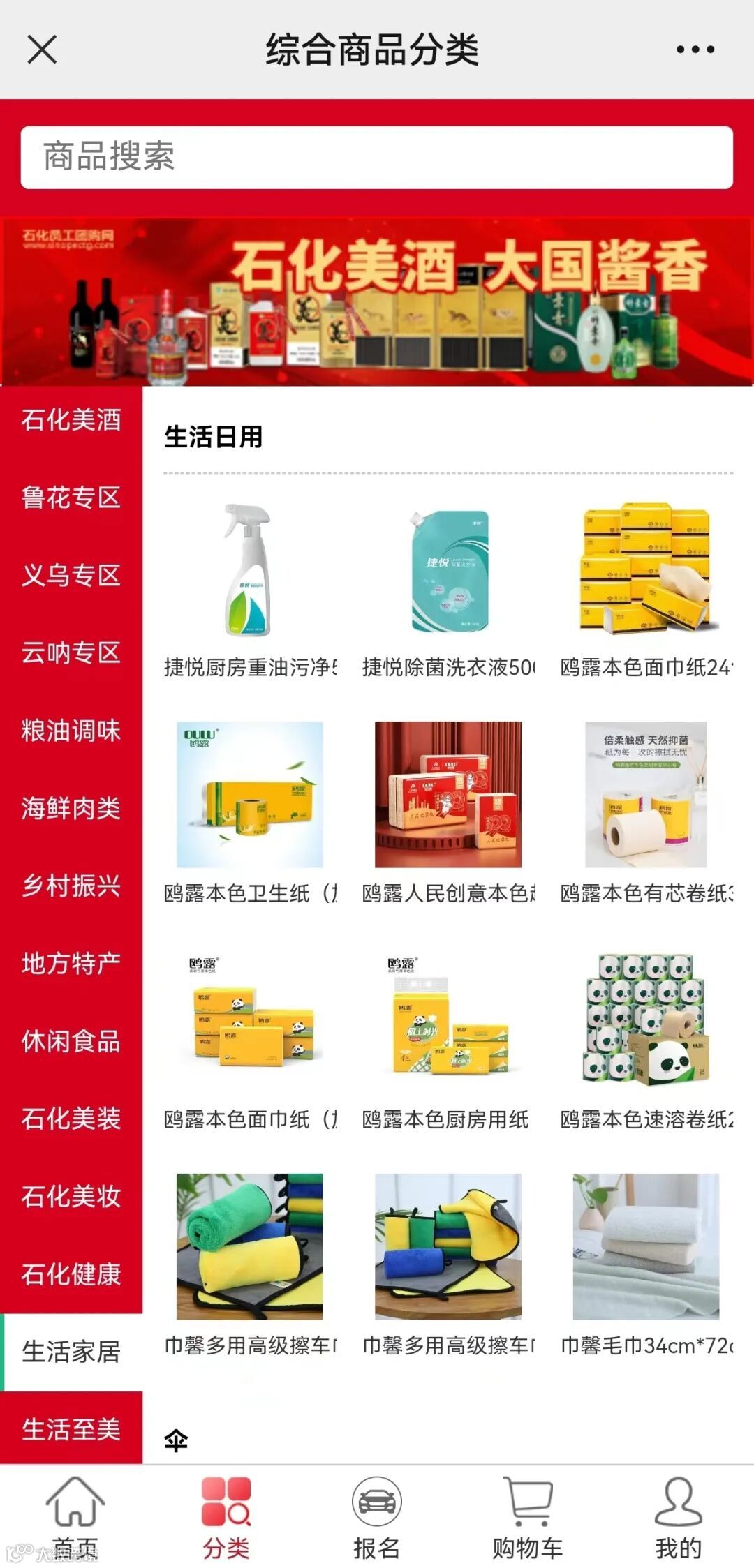Screen dimensions: 754x1568
Task: Open the 捷悦厨房重油污净 product
Action: 249,586
